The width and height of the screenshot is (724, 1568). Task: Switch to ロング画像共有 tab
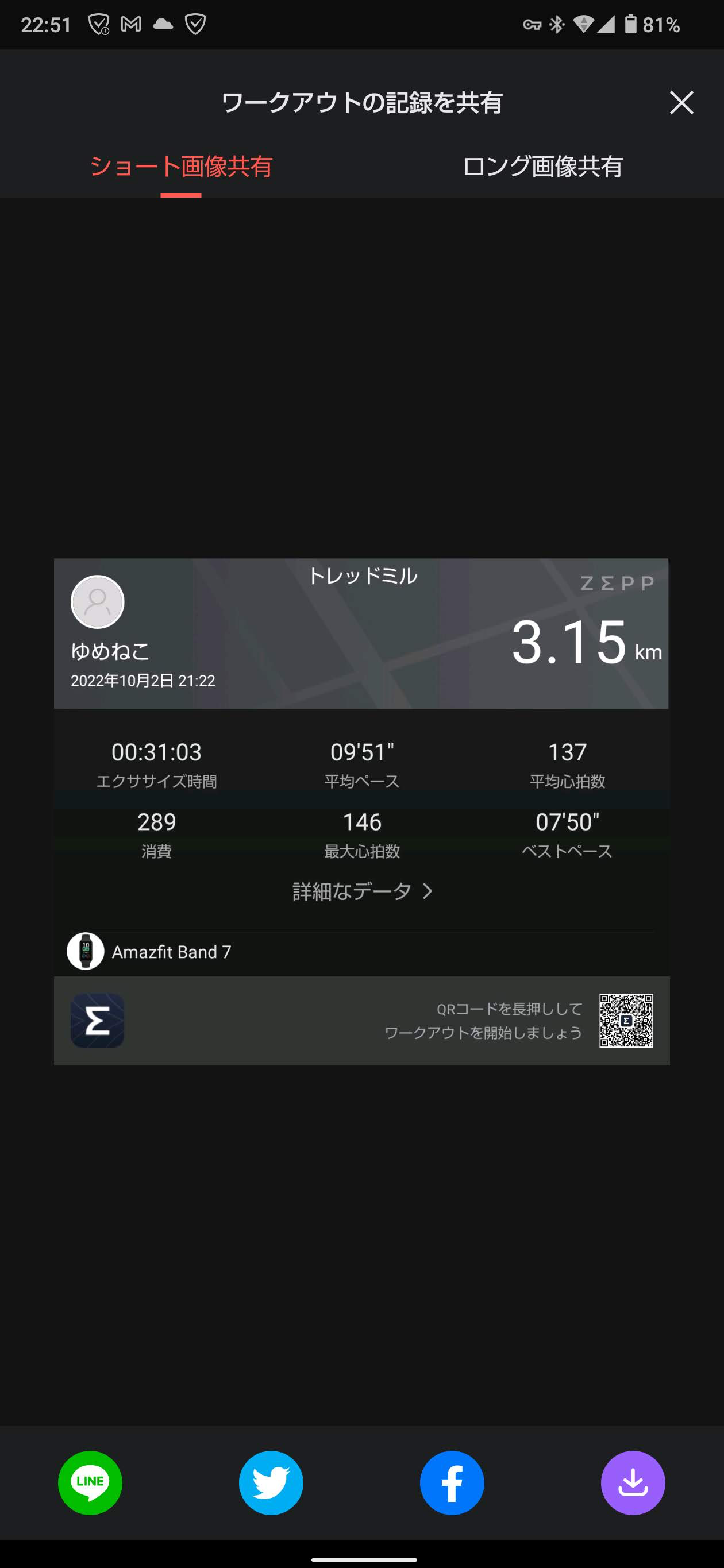(542, 166)
